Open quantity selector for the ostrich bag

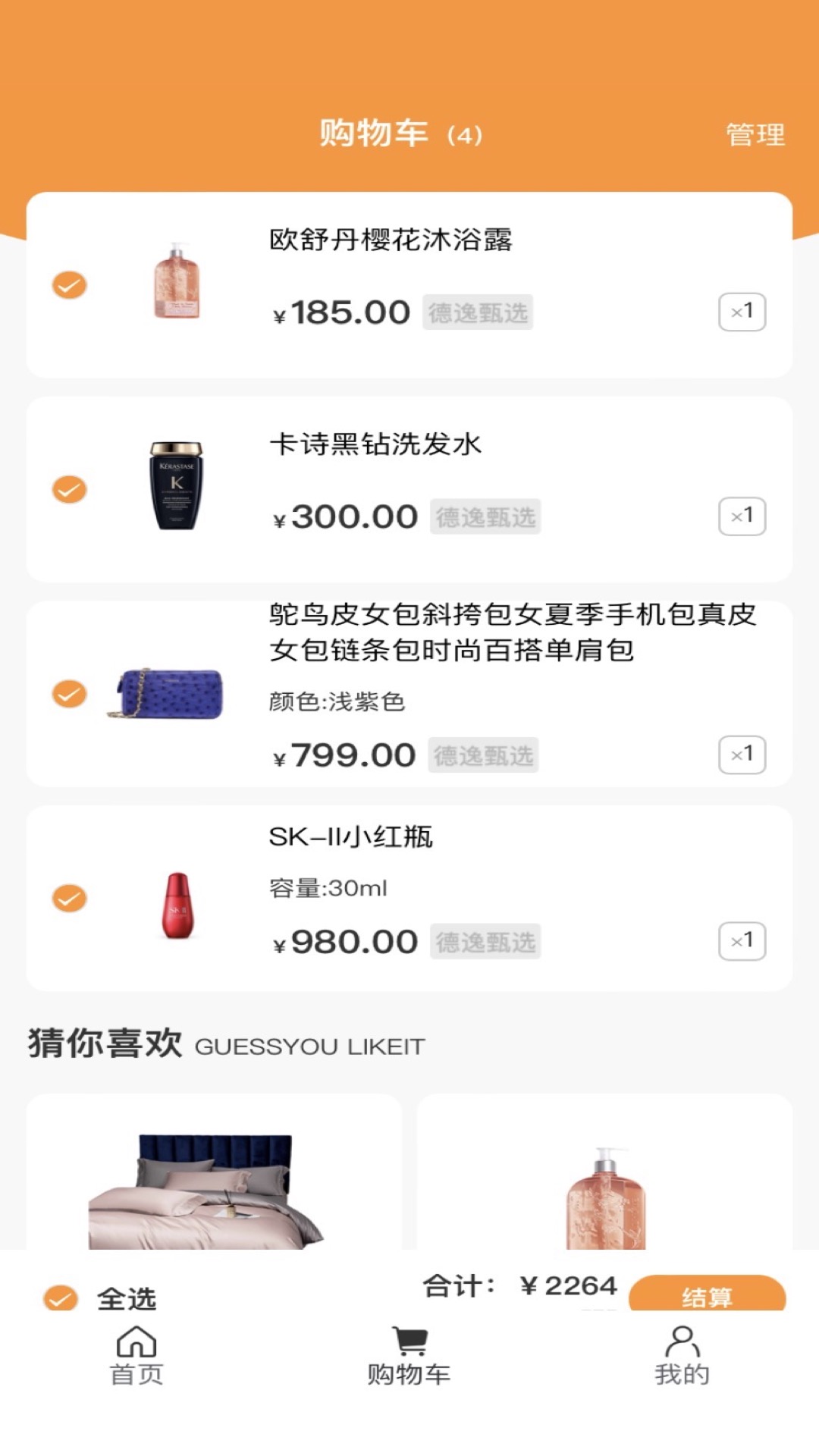tap(742, 755)
